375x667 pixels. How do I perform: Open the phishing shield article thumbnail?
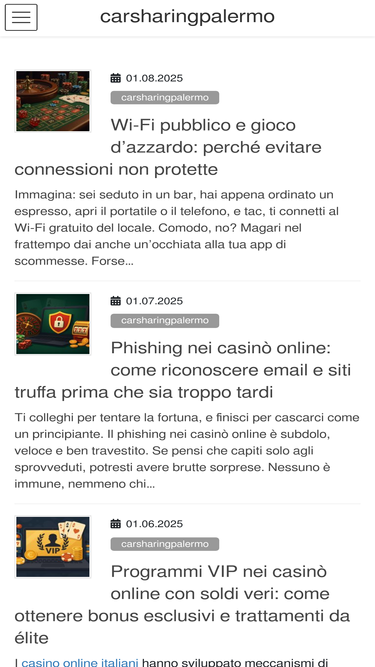(53, 324)
